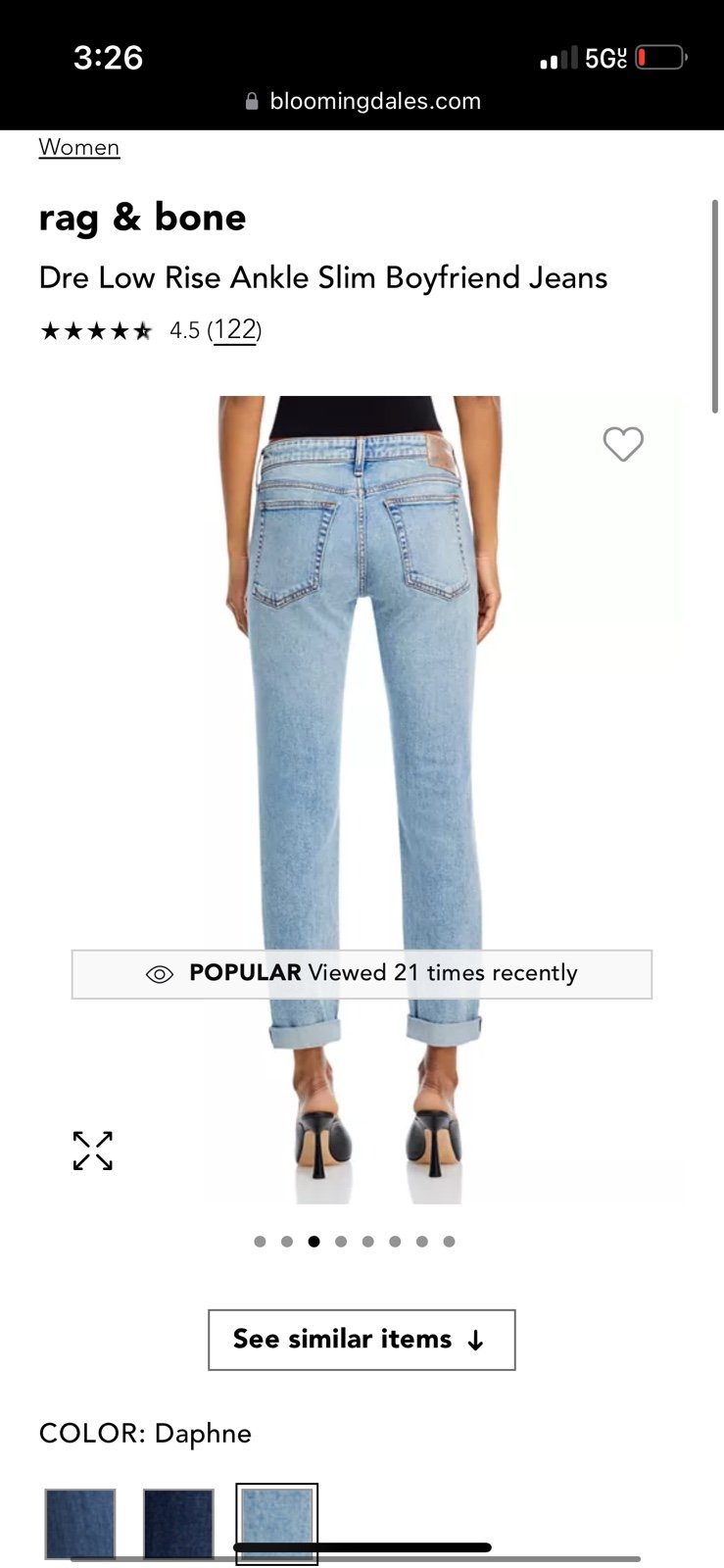724x1568 pixels.
Task: Jump to the first image dot
Action: (x=260, y=1242)
